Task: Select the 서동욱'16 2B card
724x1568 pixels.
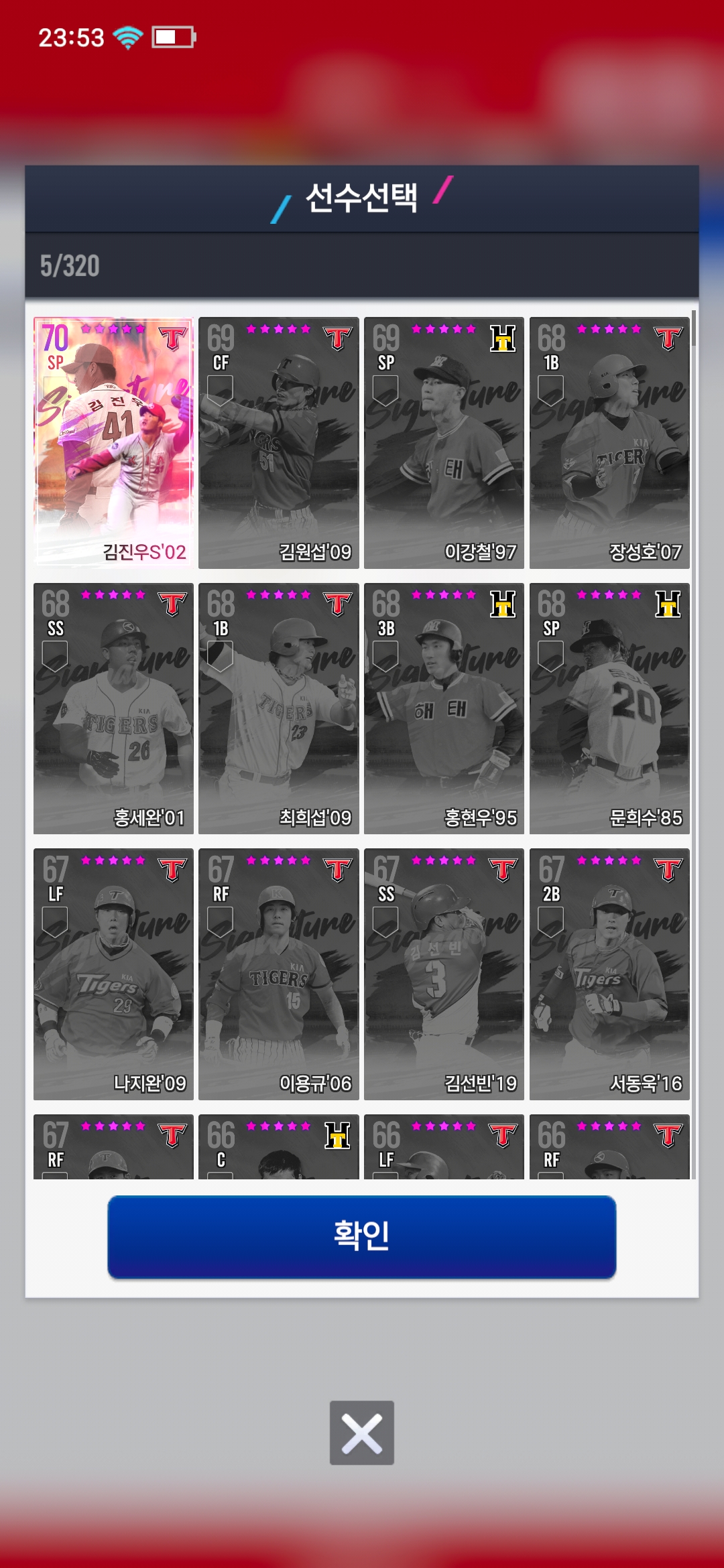Action: [609, 974]
